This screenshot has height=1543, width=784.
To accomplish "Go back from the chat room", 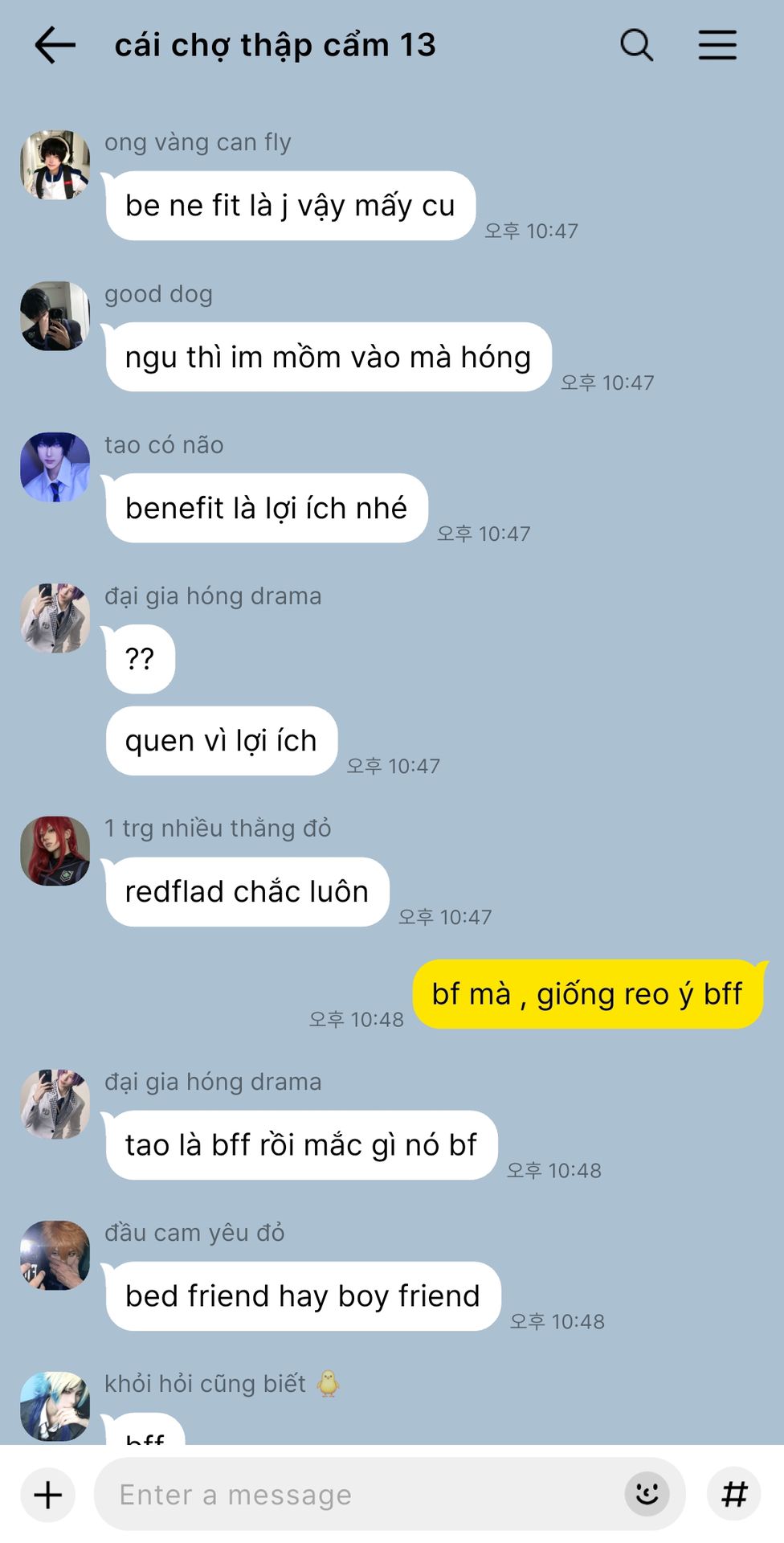I will 55,45.
